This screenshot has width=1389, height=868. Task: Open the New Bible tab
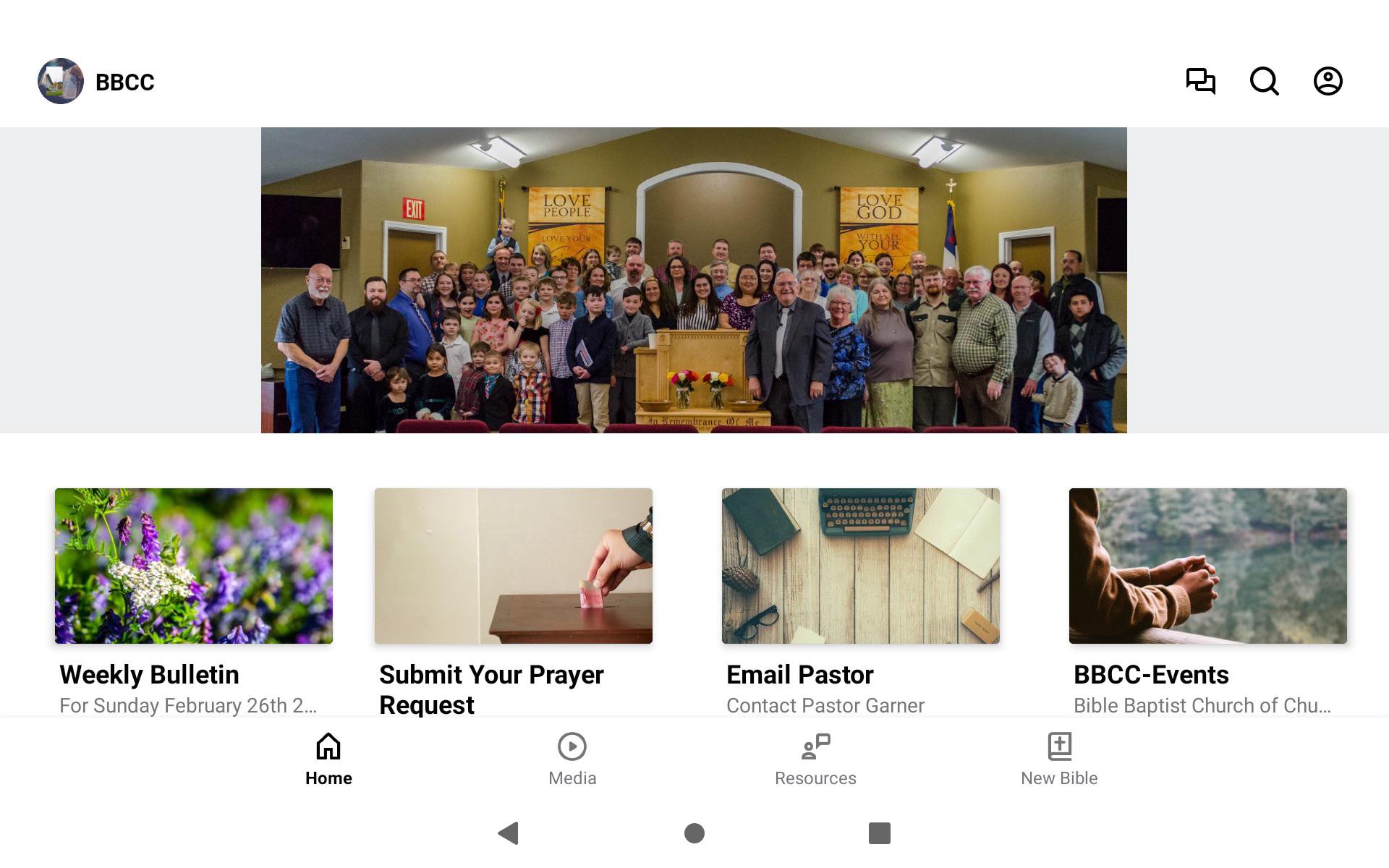[1059, 759]
